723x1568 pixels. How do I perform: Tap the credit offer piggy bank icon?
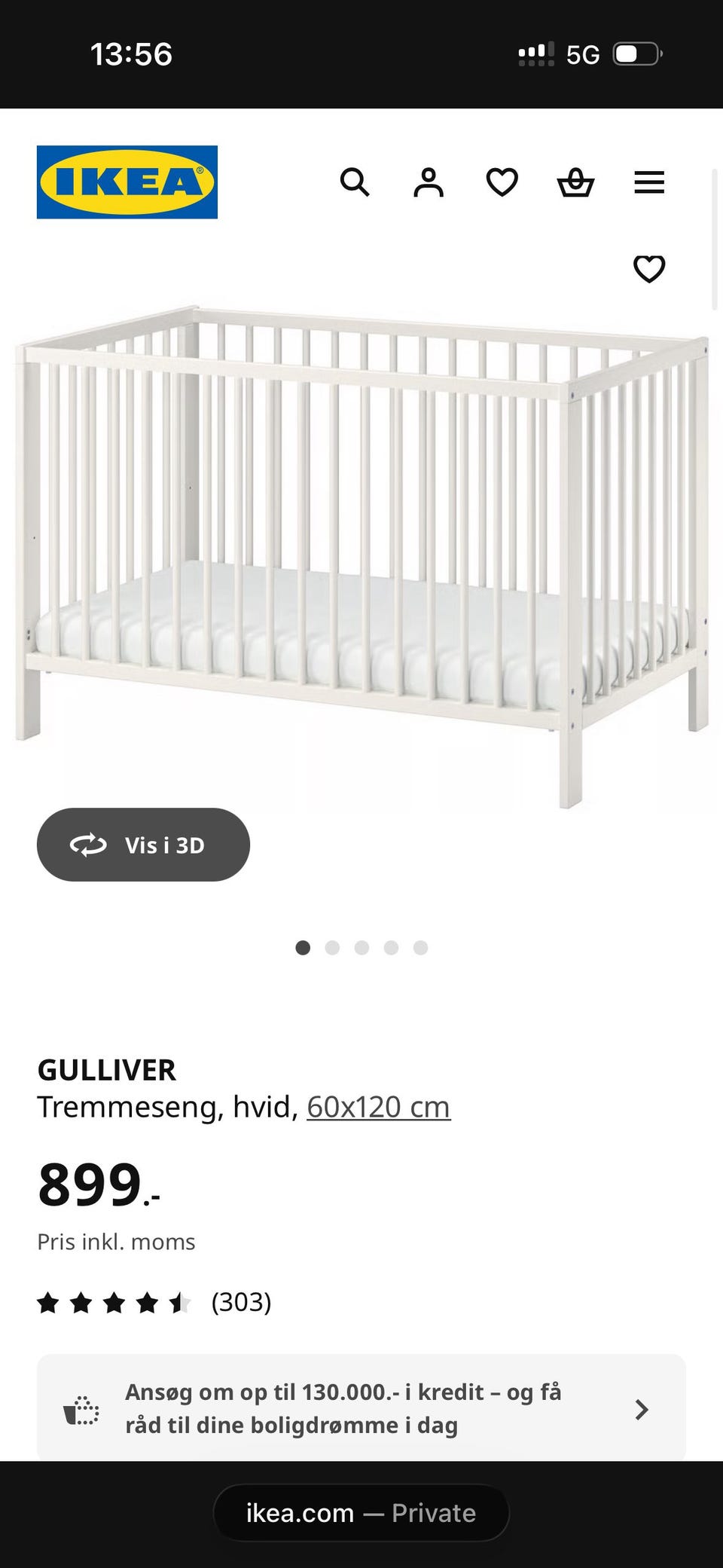pyautogui.click(x=83, y=1408)
